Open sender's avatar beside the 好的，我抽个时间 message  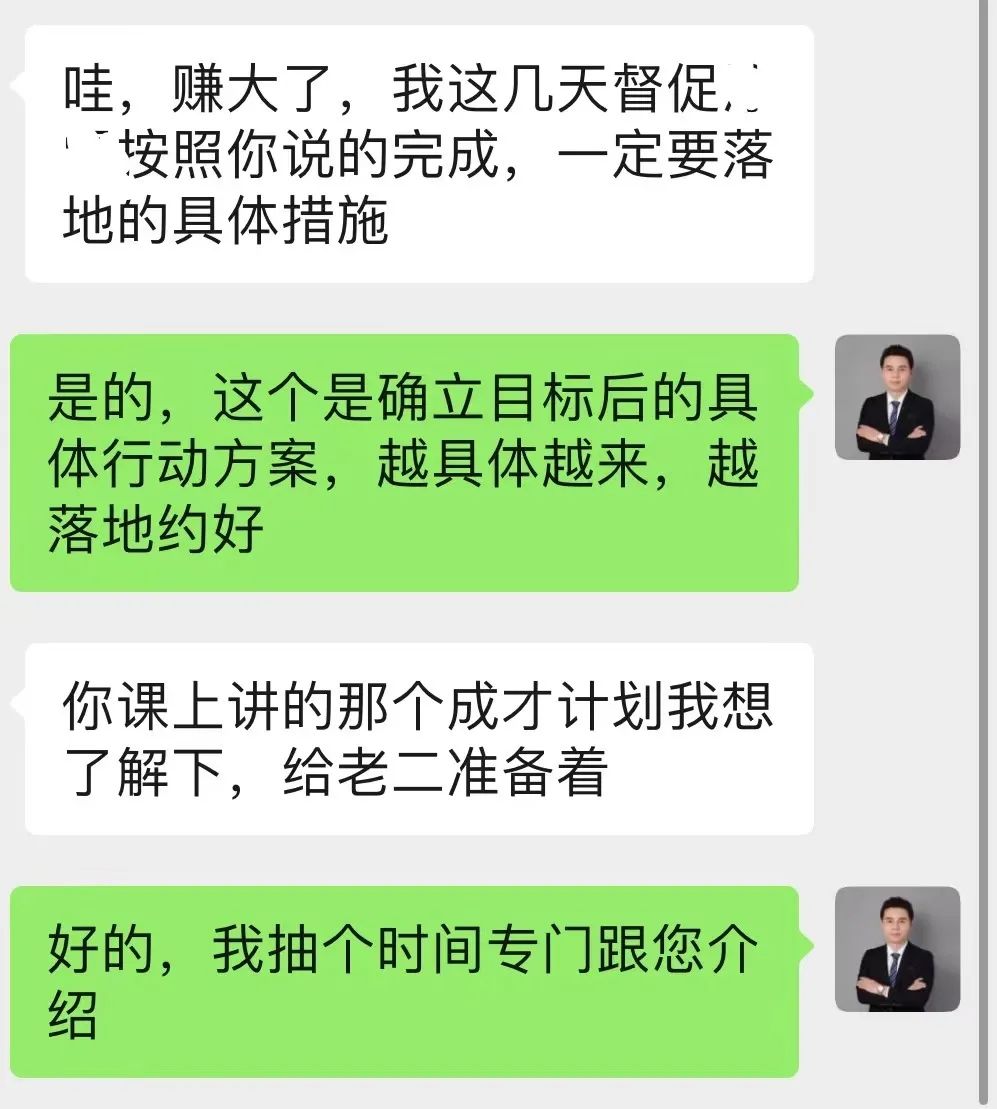pyautogui.click(x=897, y=949)
